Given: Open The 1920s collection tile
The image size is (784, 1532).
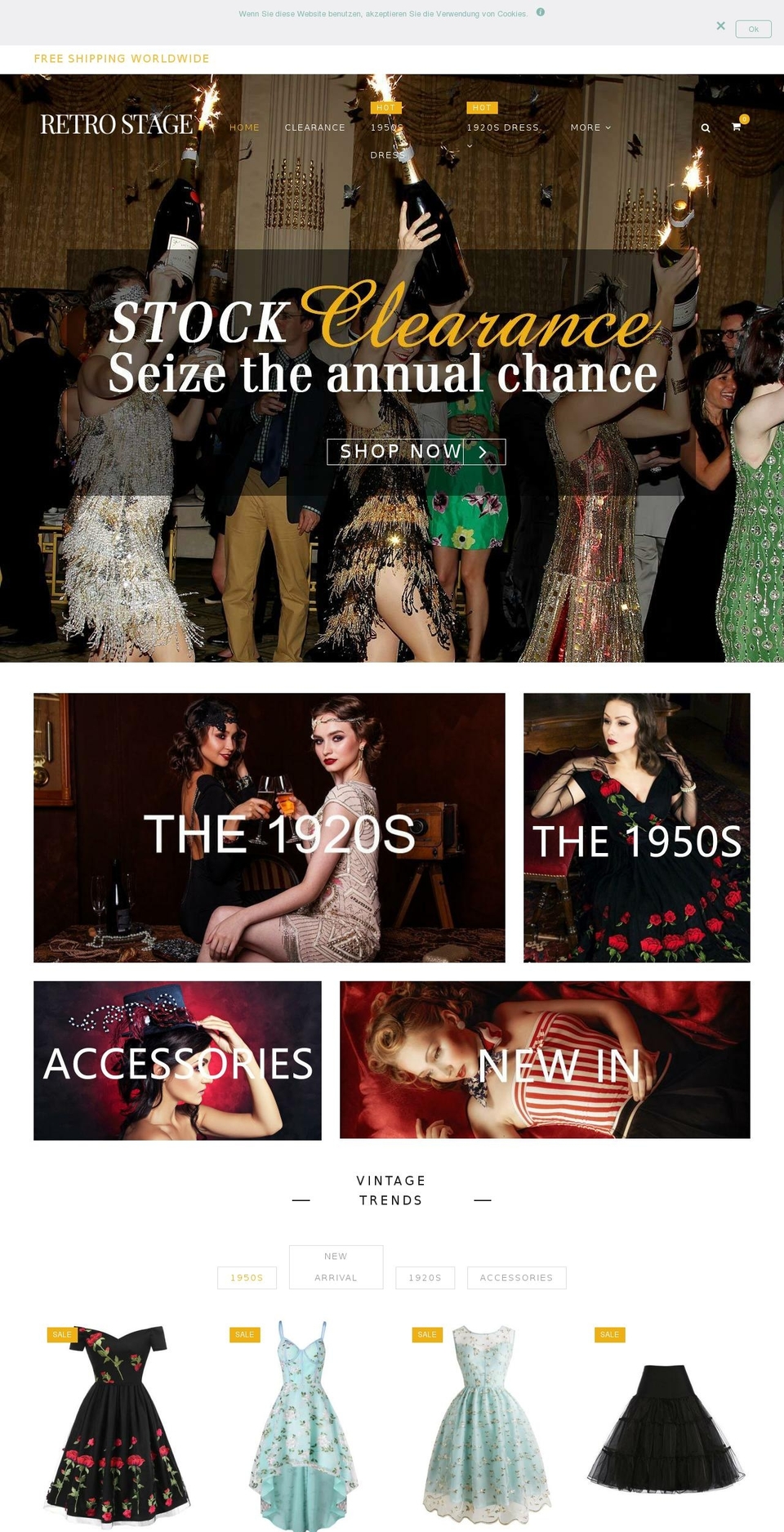Looking at the screenshot, I should tap(269, 828).
